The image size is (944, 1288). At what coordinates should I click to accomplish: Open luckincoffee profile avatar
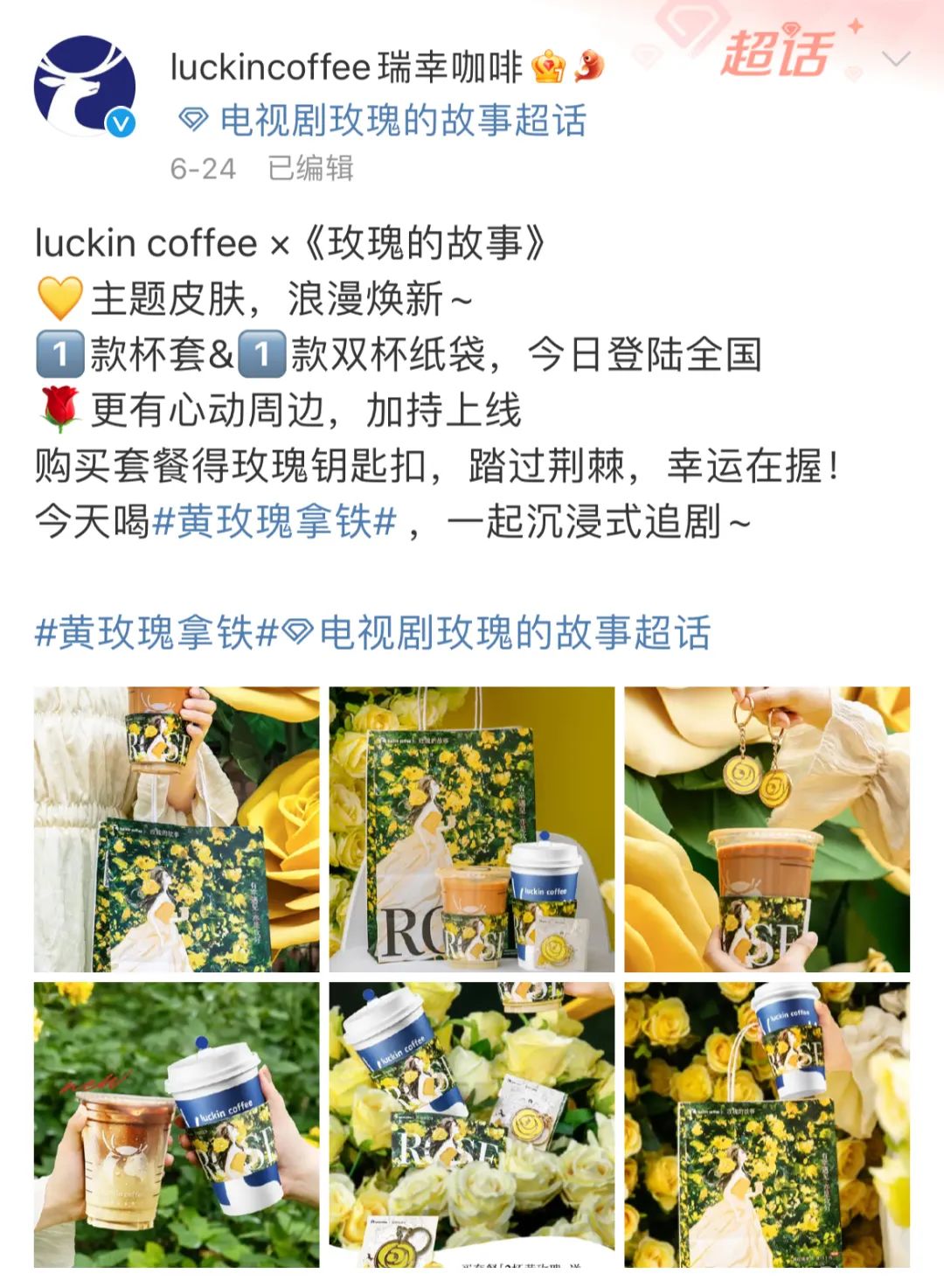[85, 86]
